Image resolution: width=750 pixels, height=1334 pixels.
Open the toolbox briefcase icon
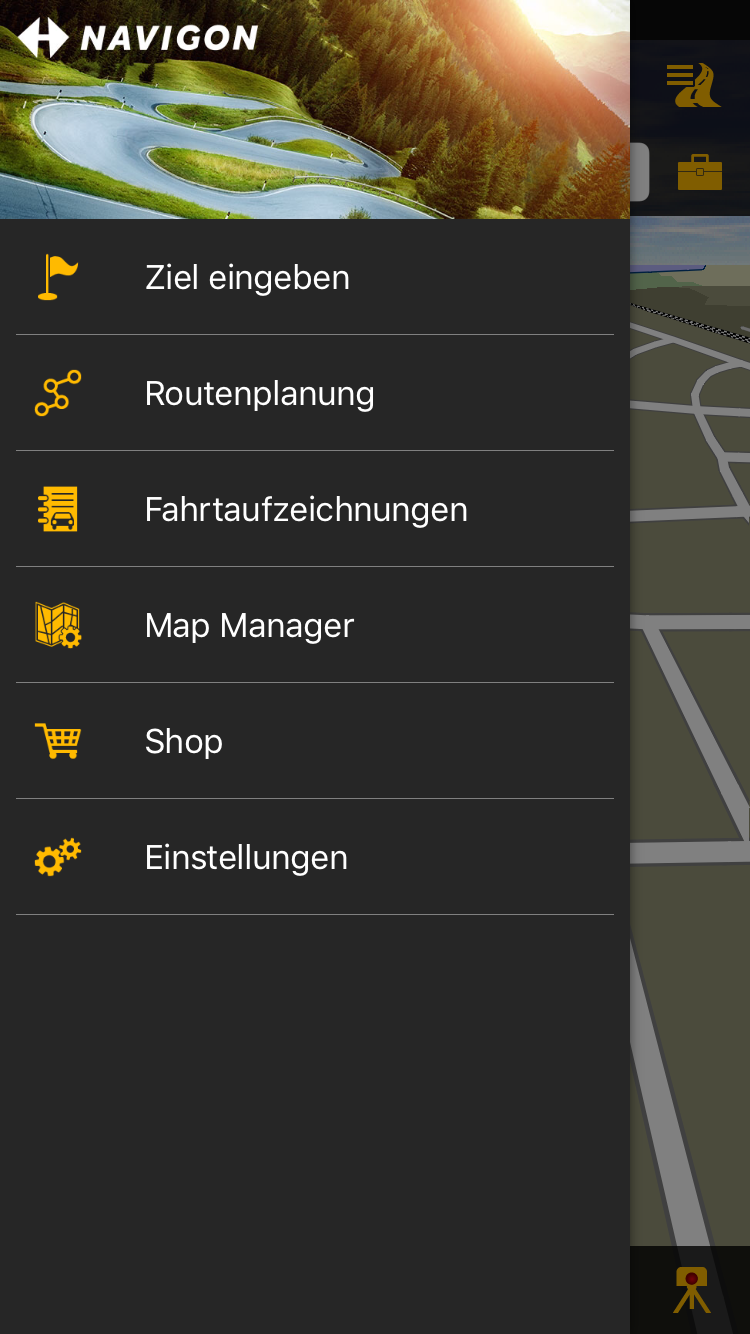click(x=699, y=172)
